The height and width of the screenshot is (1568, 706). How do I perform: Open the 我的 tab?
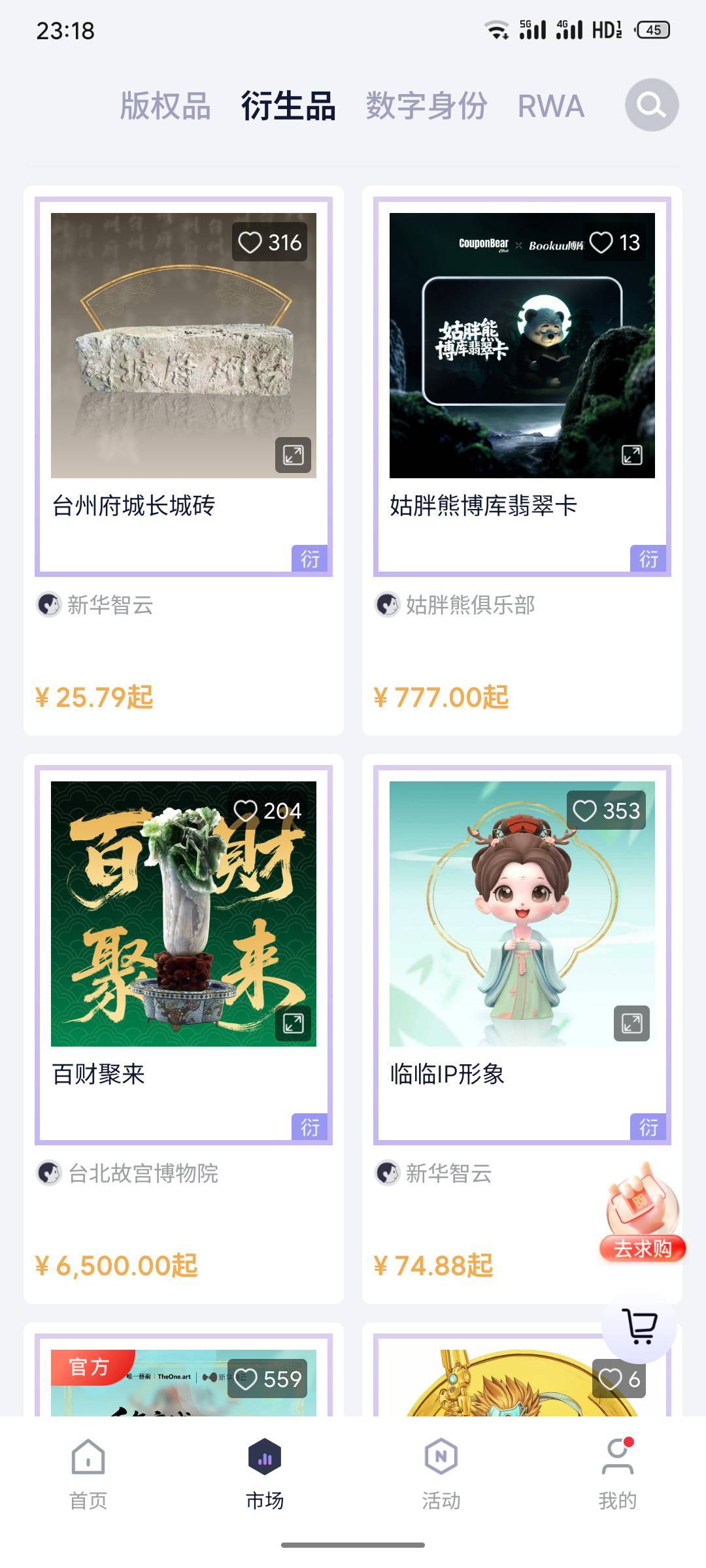click(x=617, y=1475)
